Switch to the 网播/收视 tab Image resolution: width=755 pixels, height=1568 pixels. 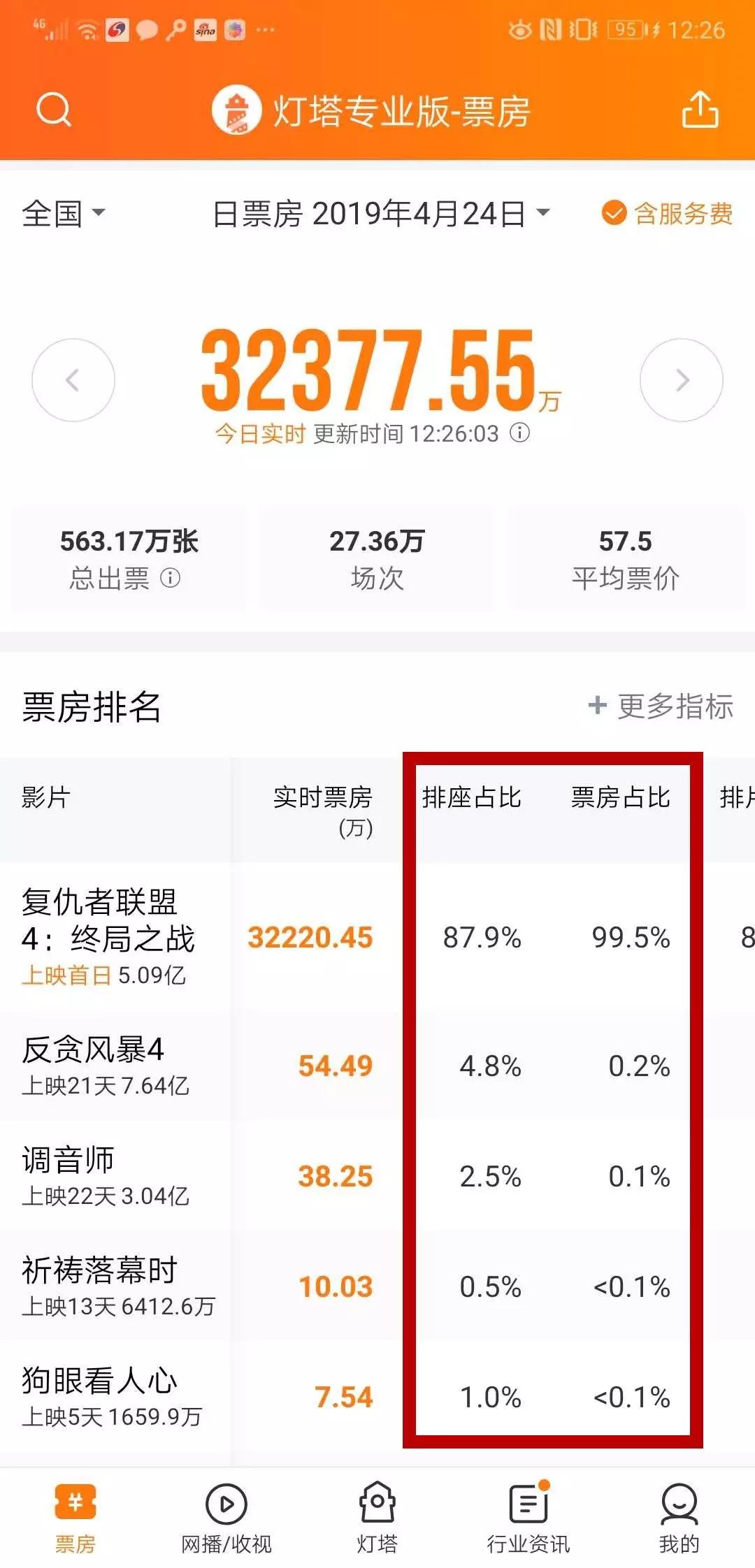click(226, 1518)
